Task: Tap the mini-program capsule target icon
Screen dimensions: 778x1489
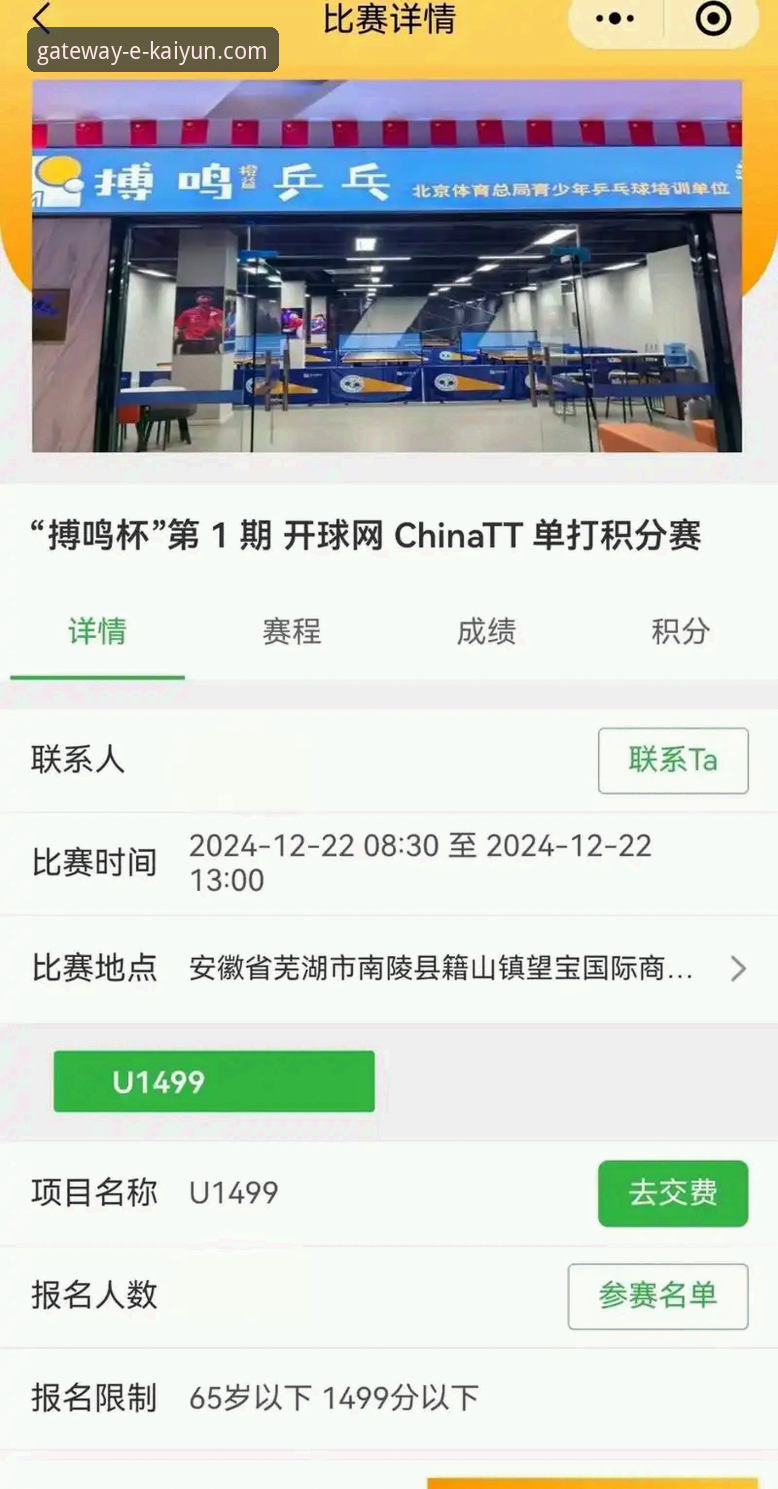Action: pyautogui.click(x=712, y=18)
